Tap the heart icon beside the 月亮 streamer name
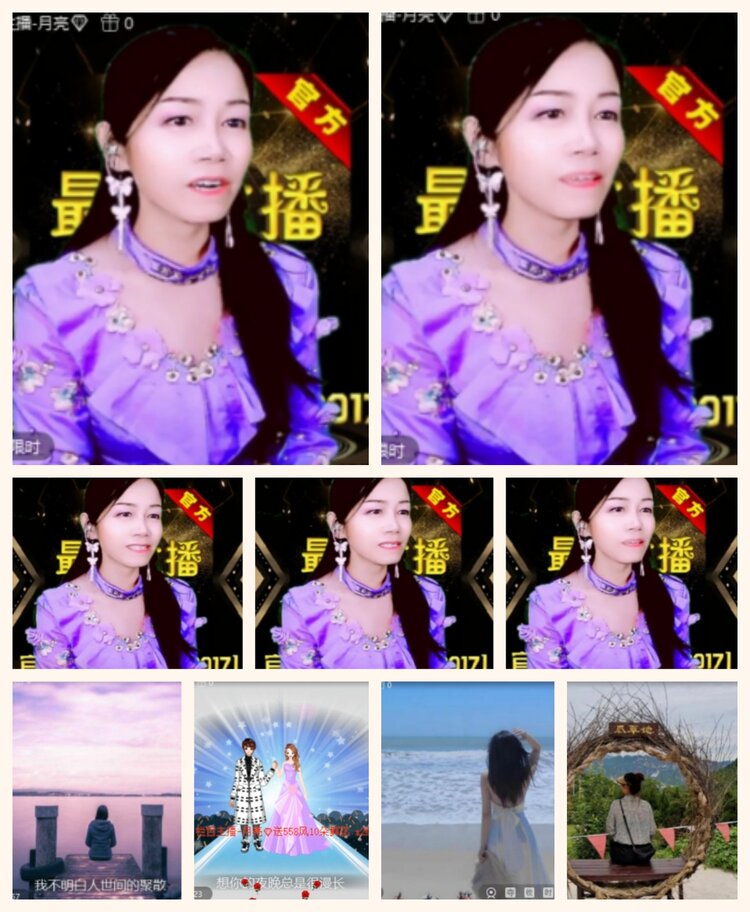This screenshot has height=912, width=750. [x=80, y=21]
